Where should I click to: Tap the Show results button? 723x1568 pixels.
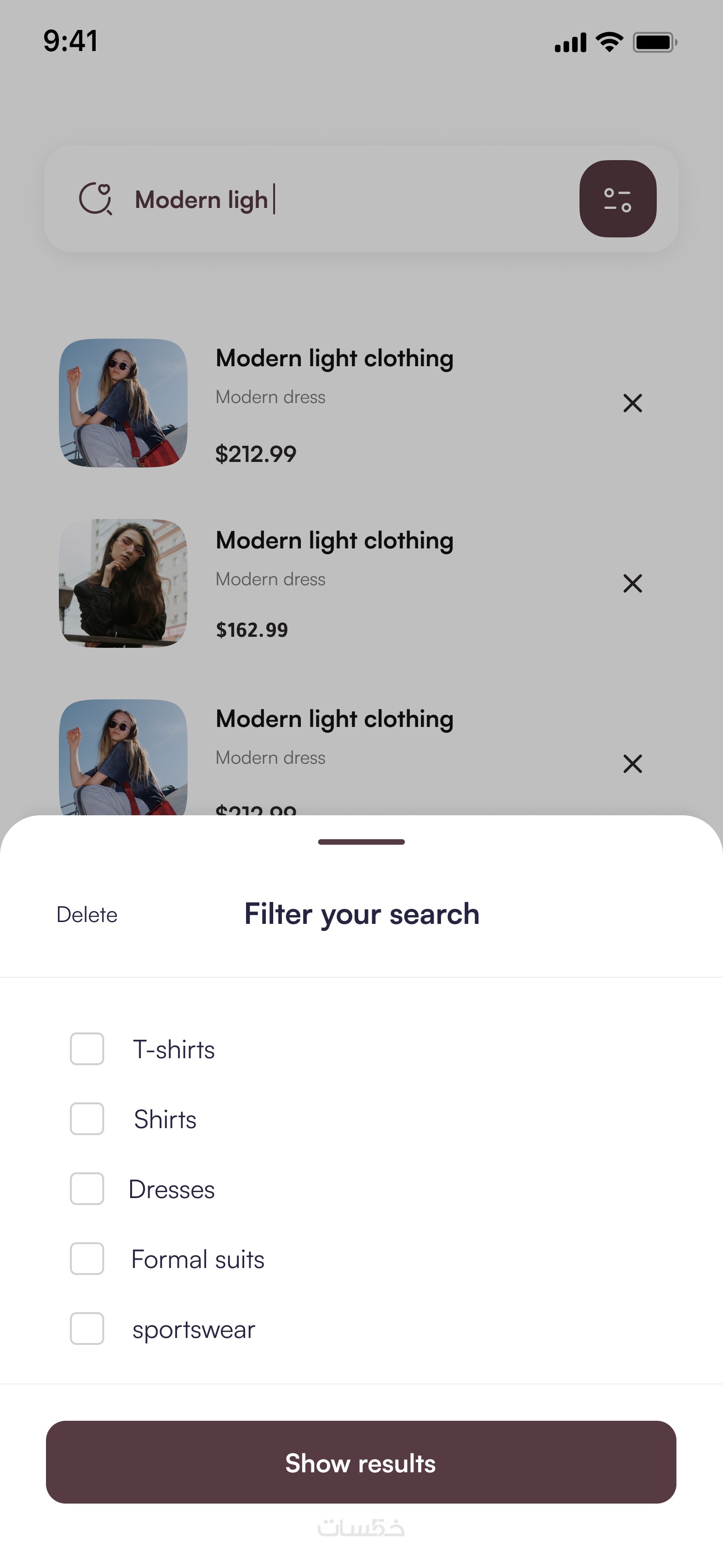pyautogui.click(x=361, y=1462)
